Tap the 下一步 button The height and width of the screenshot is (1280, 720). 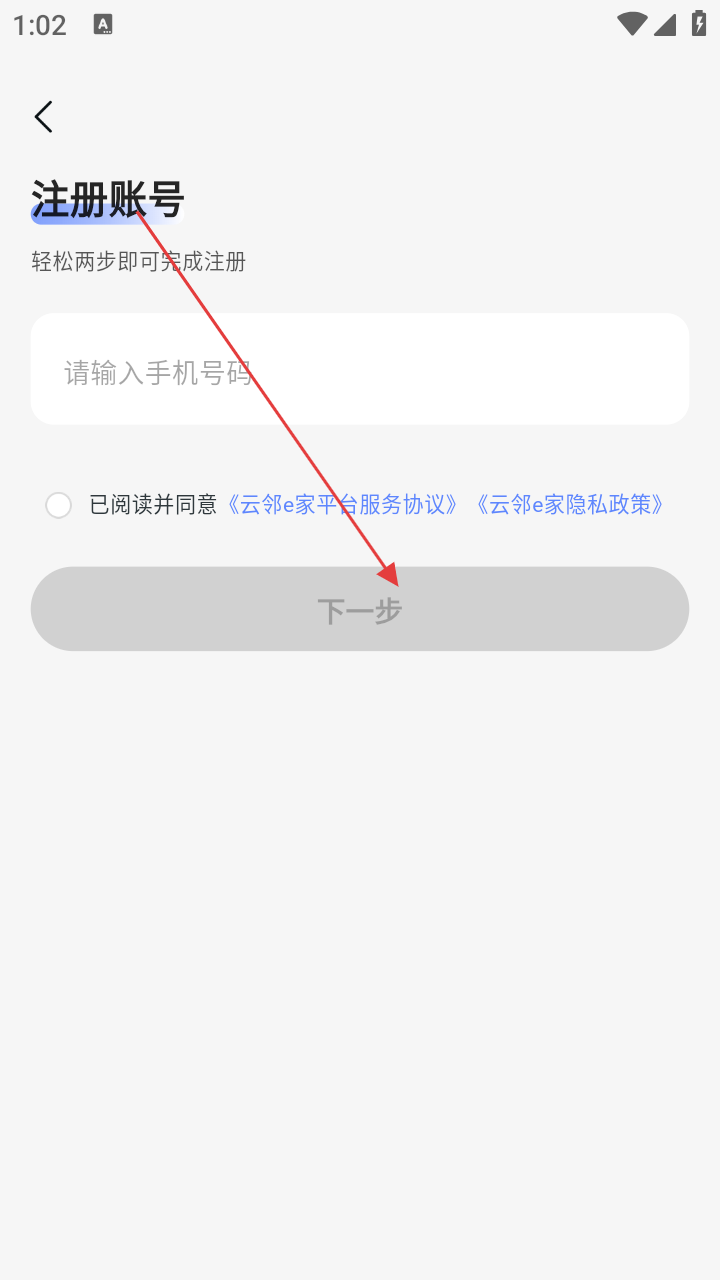360,609
